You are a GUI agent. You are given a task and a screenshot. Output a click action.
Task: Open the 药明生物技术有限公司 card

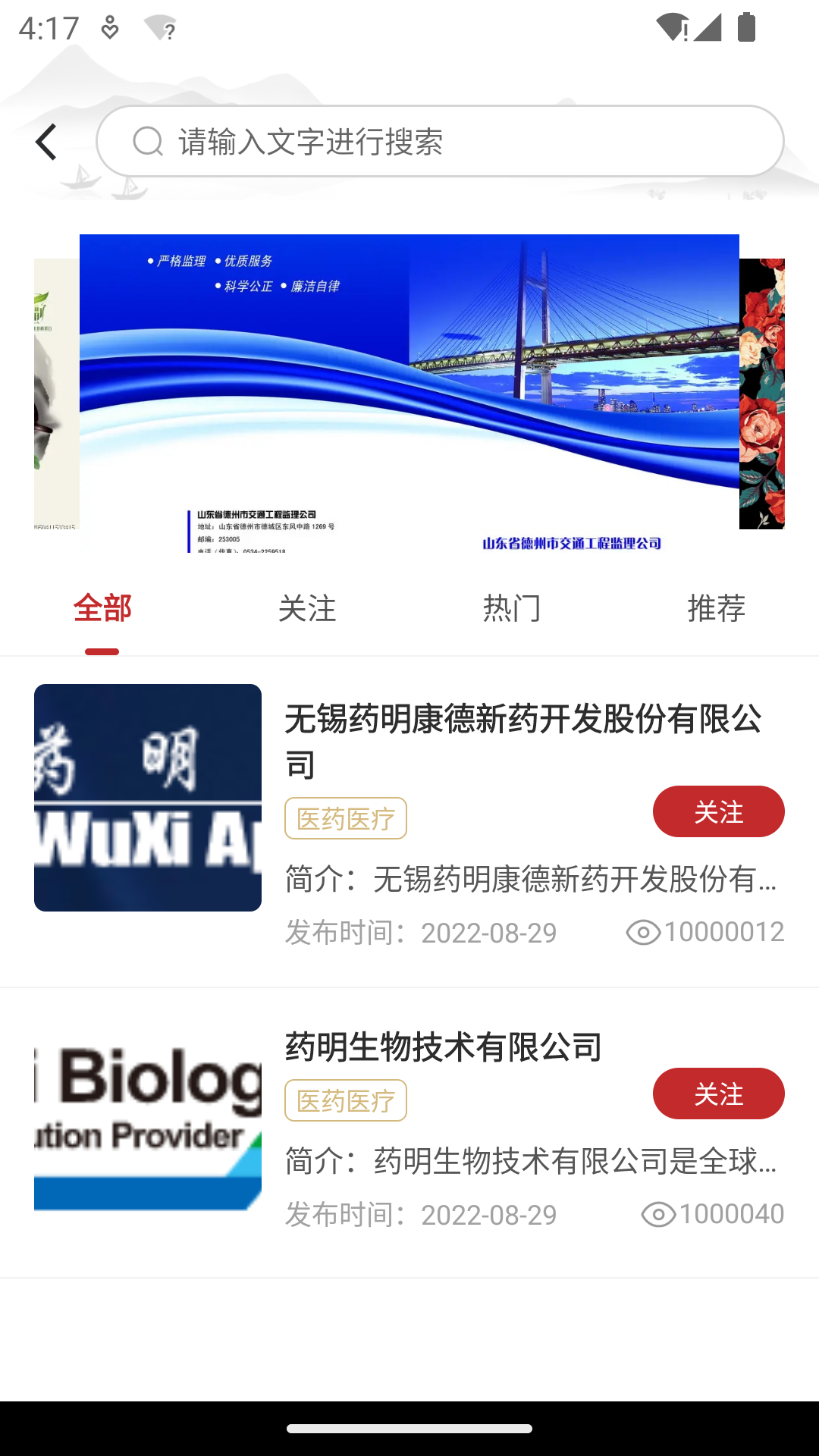click(x=409, y=1133)
